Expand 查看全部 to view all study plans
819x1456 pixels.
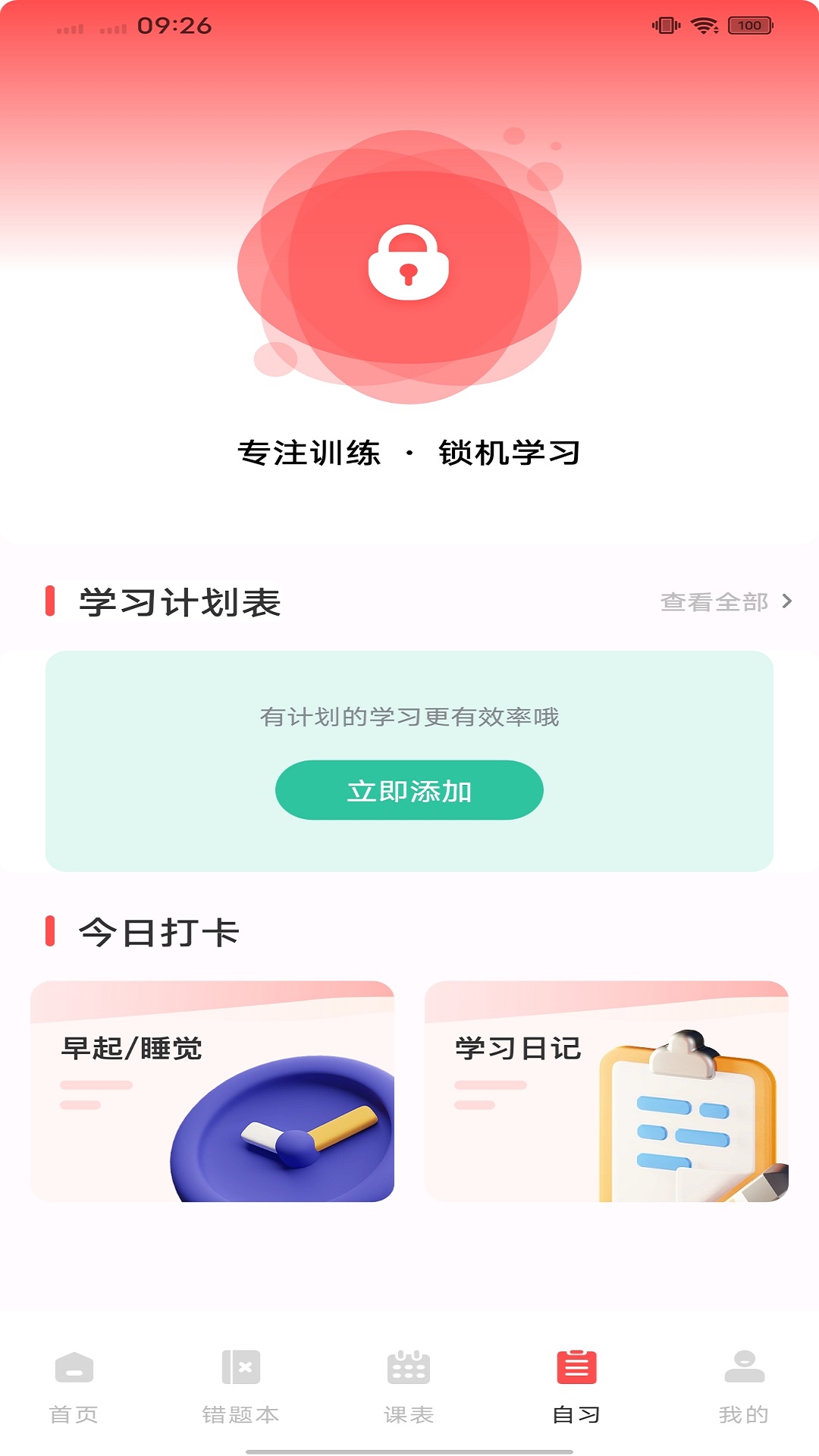point(714,603)
